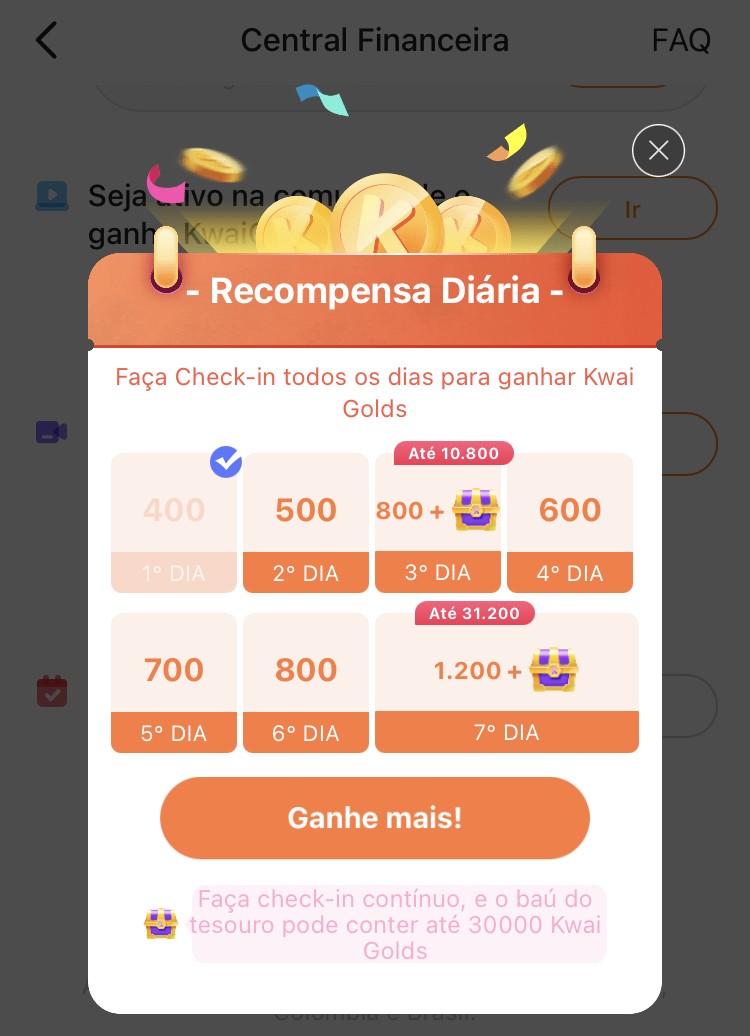Tap the back arrow to leave Central Financeira
The height and width of the screenshot is (1036, 750).
[x=47, y=40]
